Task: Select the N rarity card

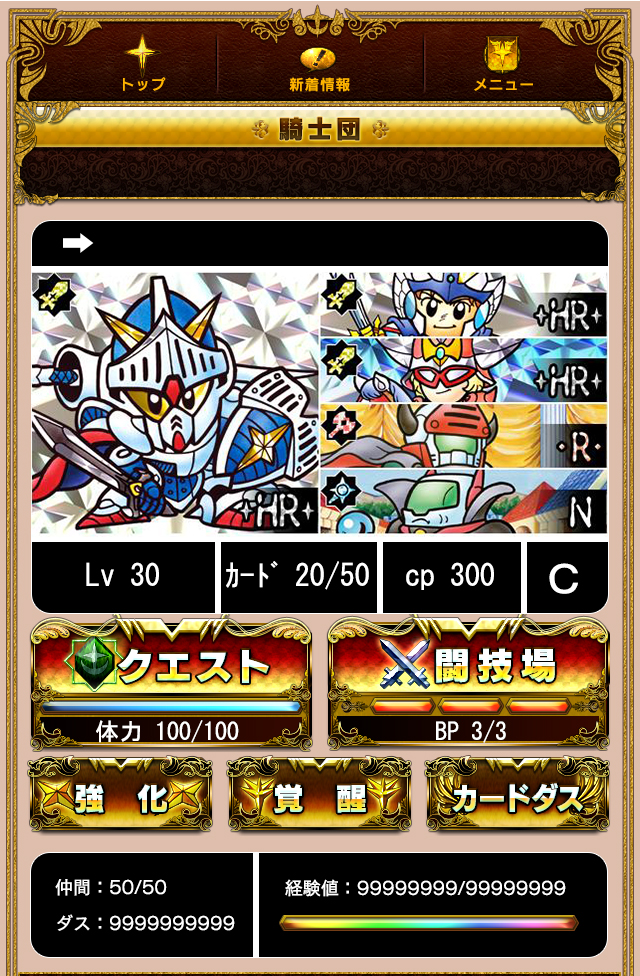Action: tap(463, 501)
